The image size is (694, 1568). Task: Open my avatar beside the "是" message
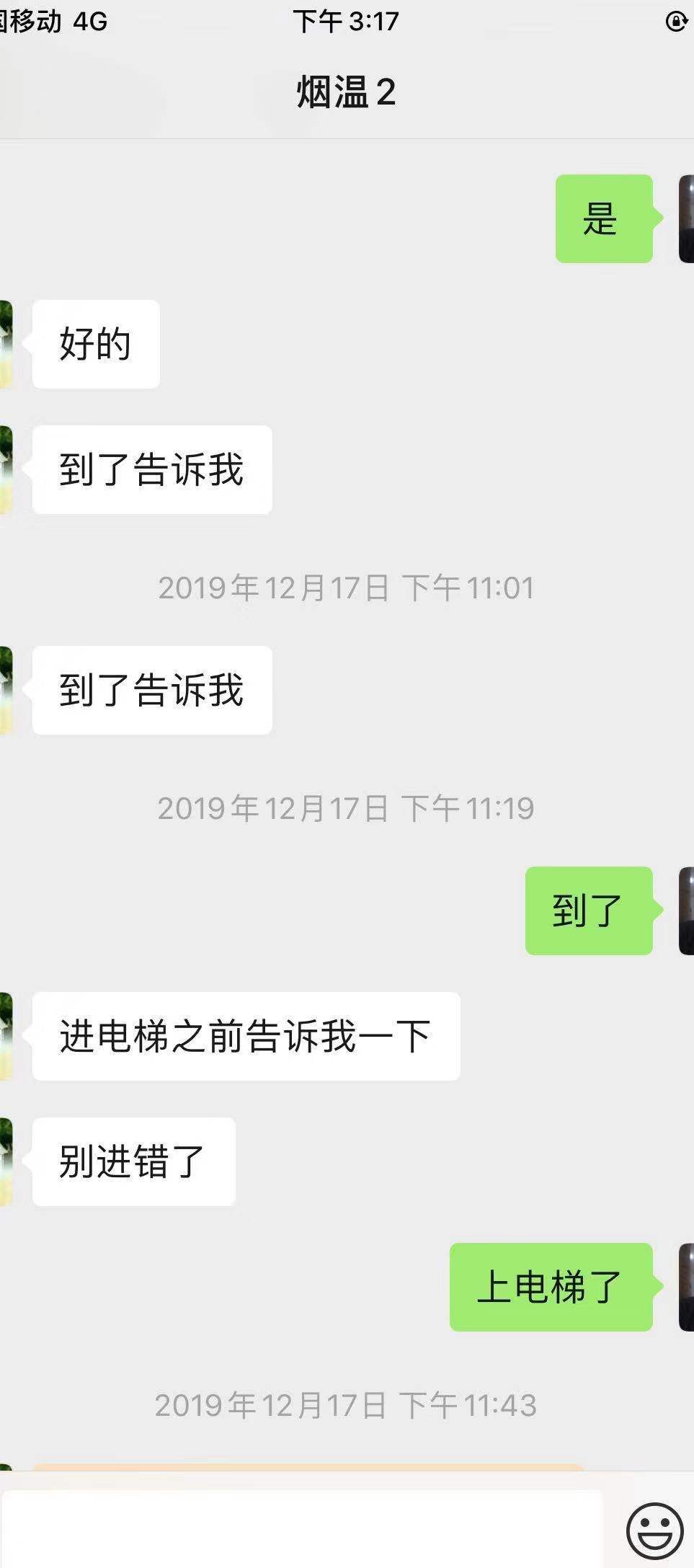[686, 218]
